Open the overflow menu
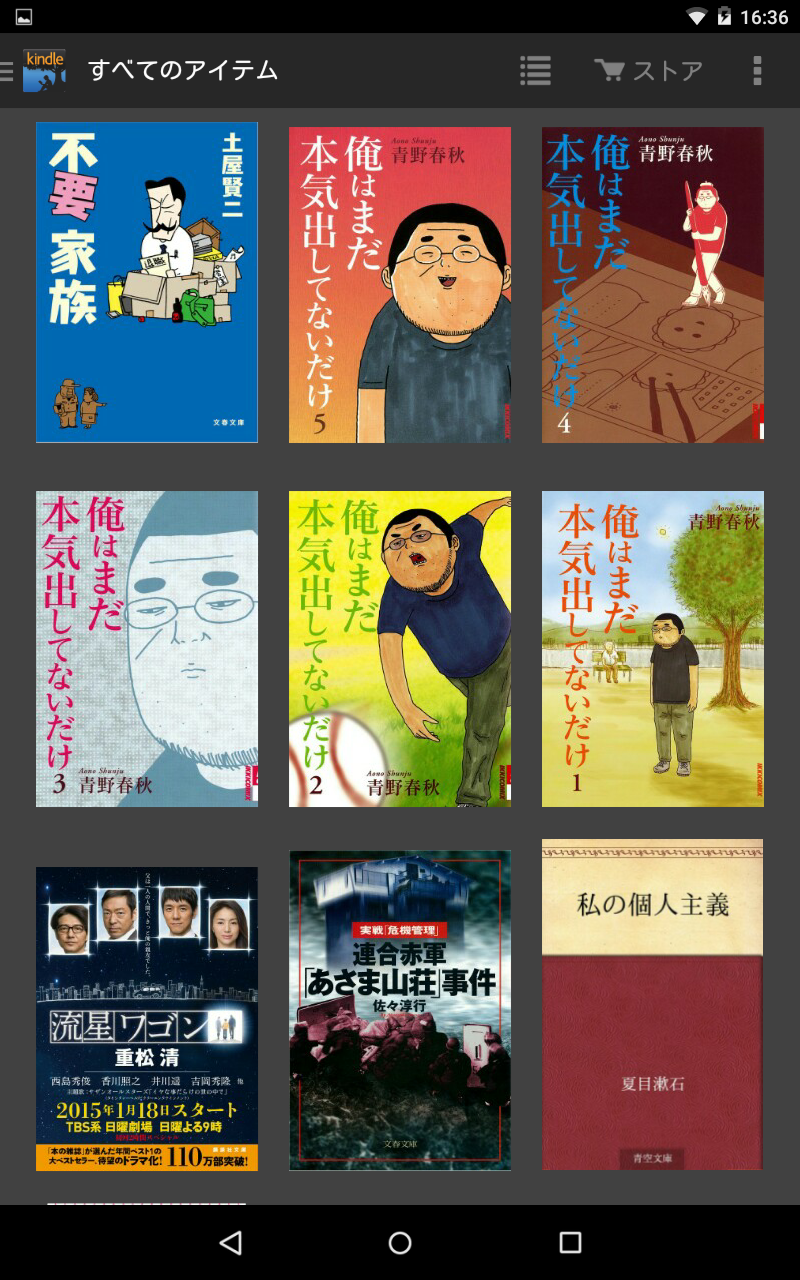The image size is (800, 1280). click(x=757, y=70)
